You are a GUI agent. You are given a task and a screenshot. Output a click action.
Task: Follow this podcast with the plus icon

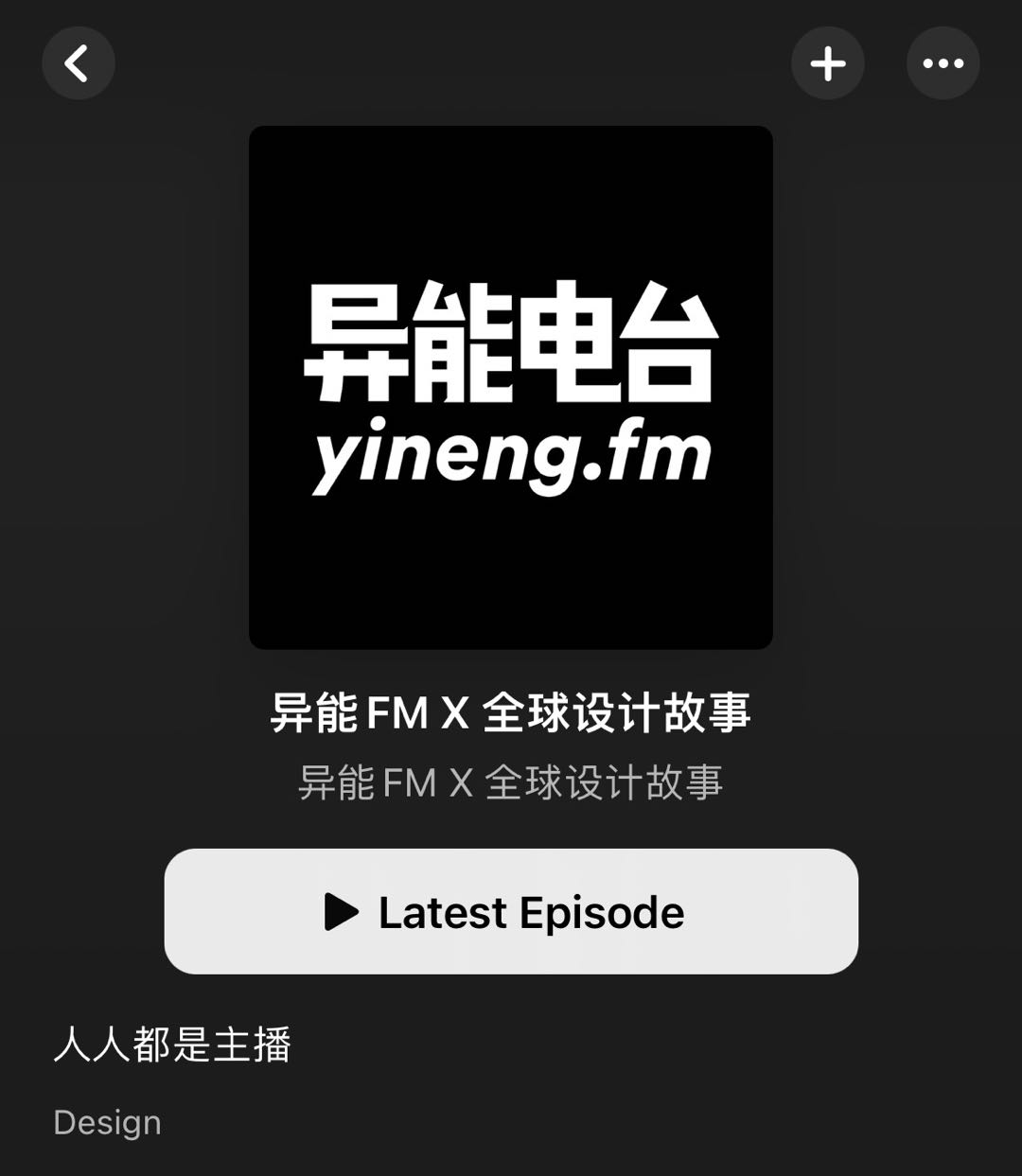pos(828,63)
